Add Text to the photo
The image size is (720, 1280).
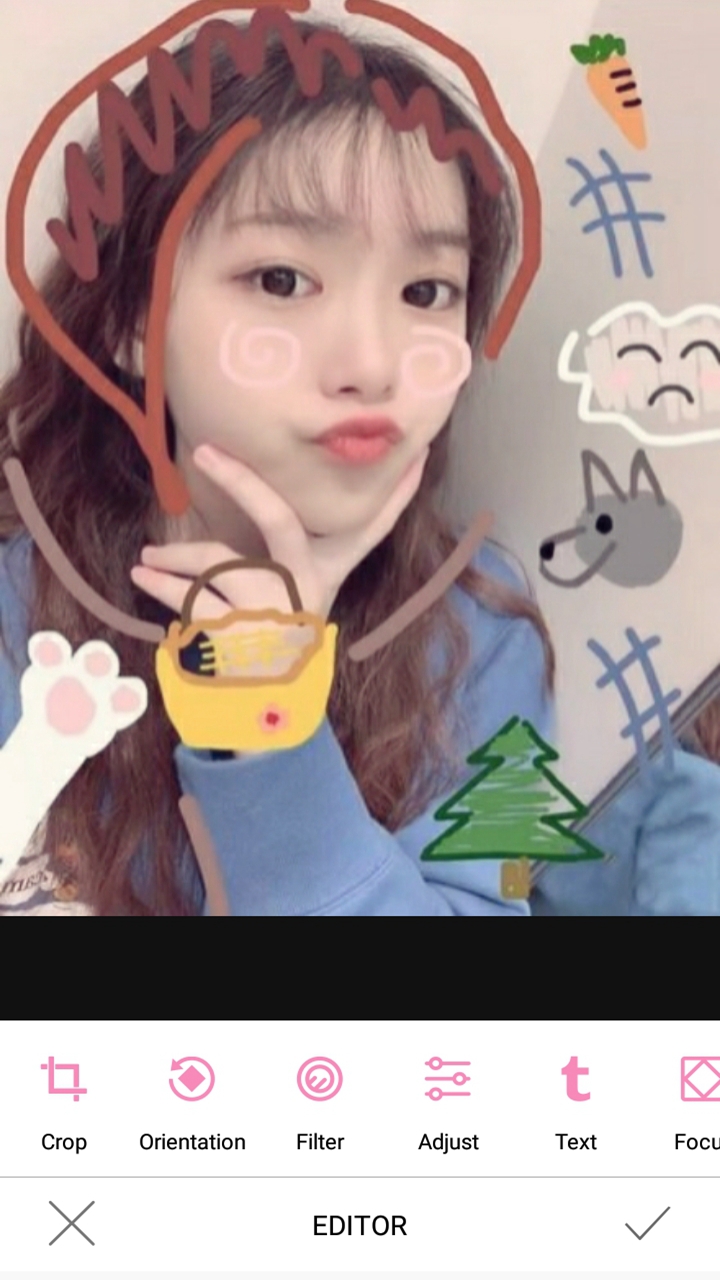(576, 1100)
